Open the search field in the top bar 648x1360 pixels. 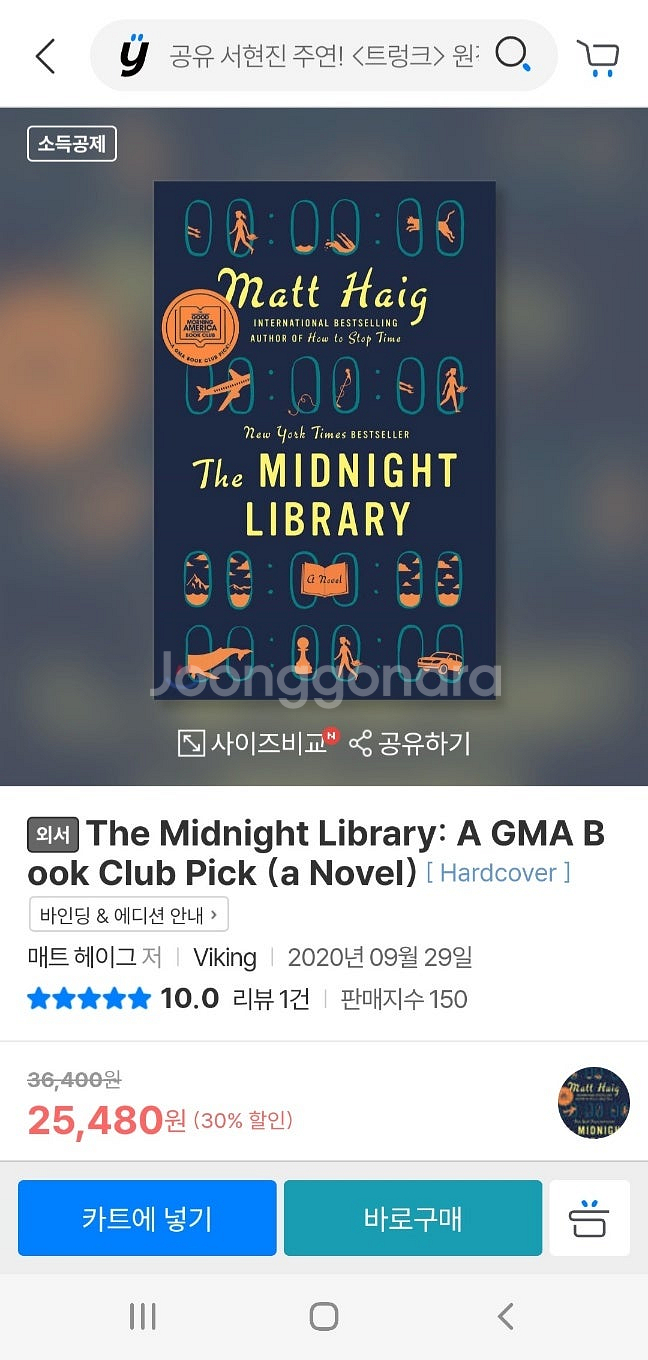tap(320, 56)
